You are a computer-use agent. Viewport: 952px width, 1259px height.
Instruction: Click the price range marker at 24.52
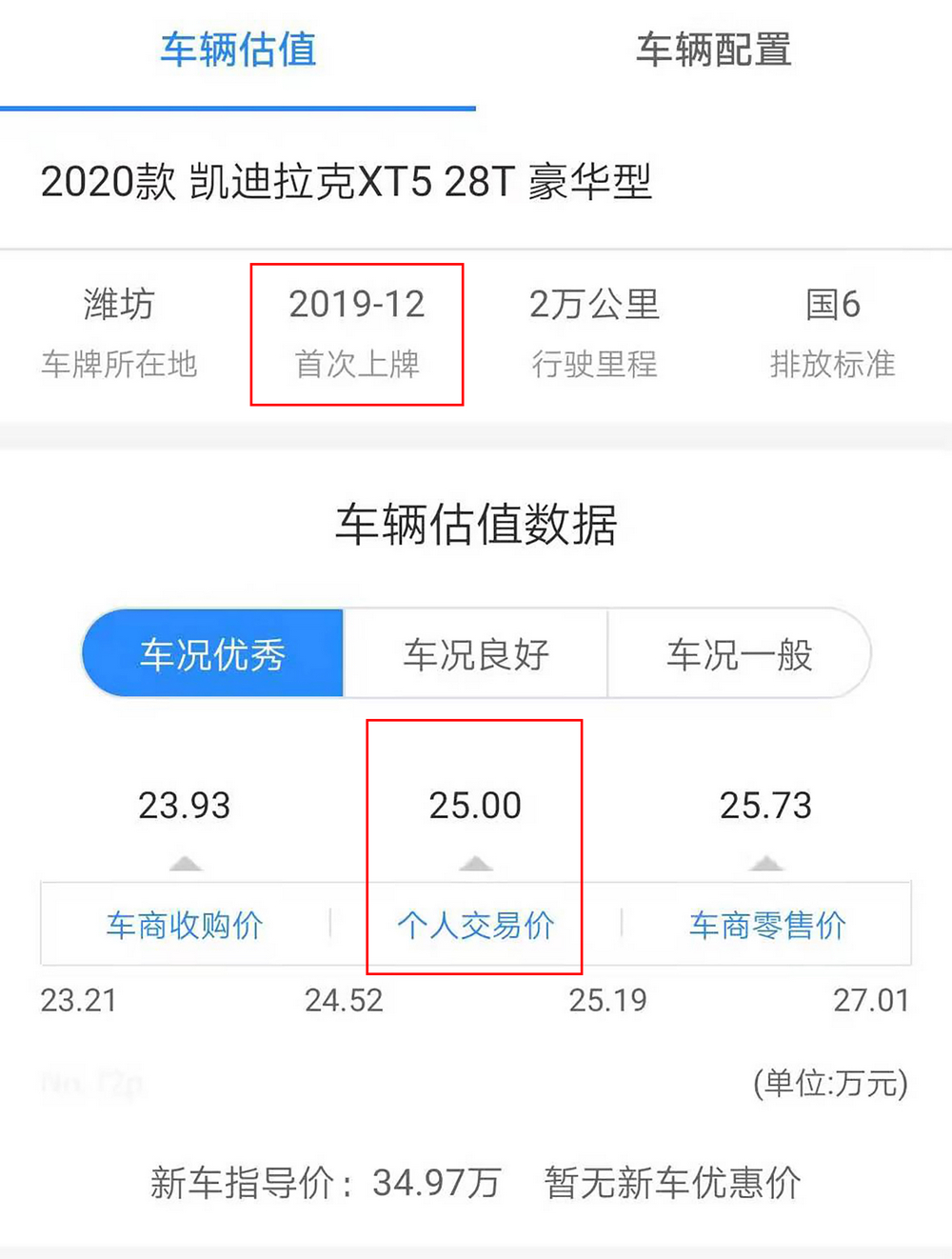coord(344,1001)
